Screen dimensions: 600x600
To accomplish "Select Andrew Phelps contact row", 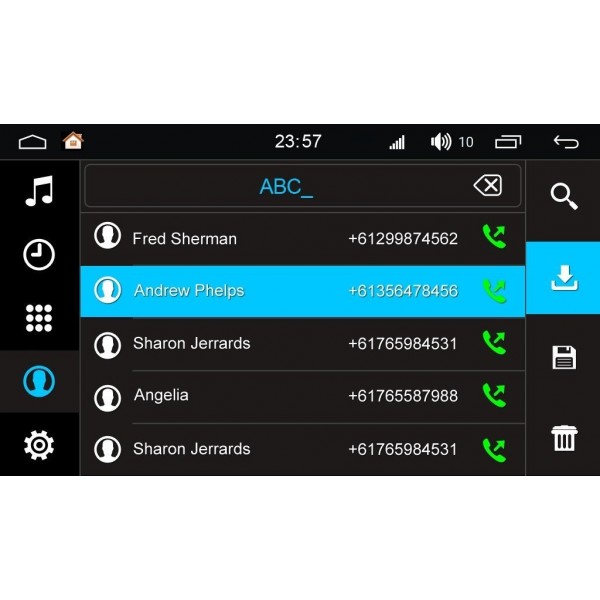I will [250, 291].
